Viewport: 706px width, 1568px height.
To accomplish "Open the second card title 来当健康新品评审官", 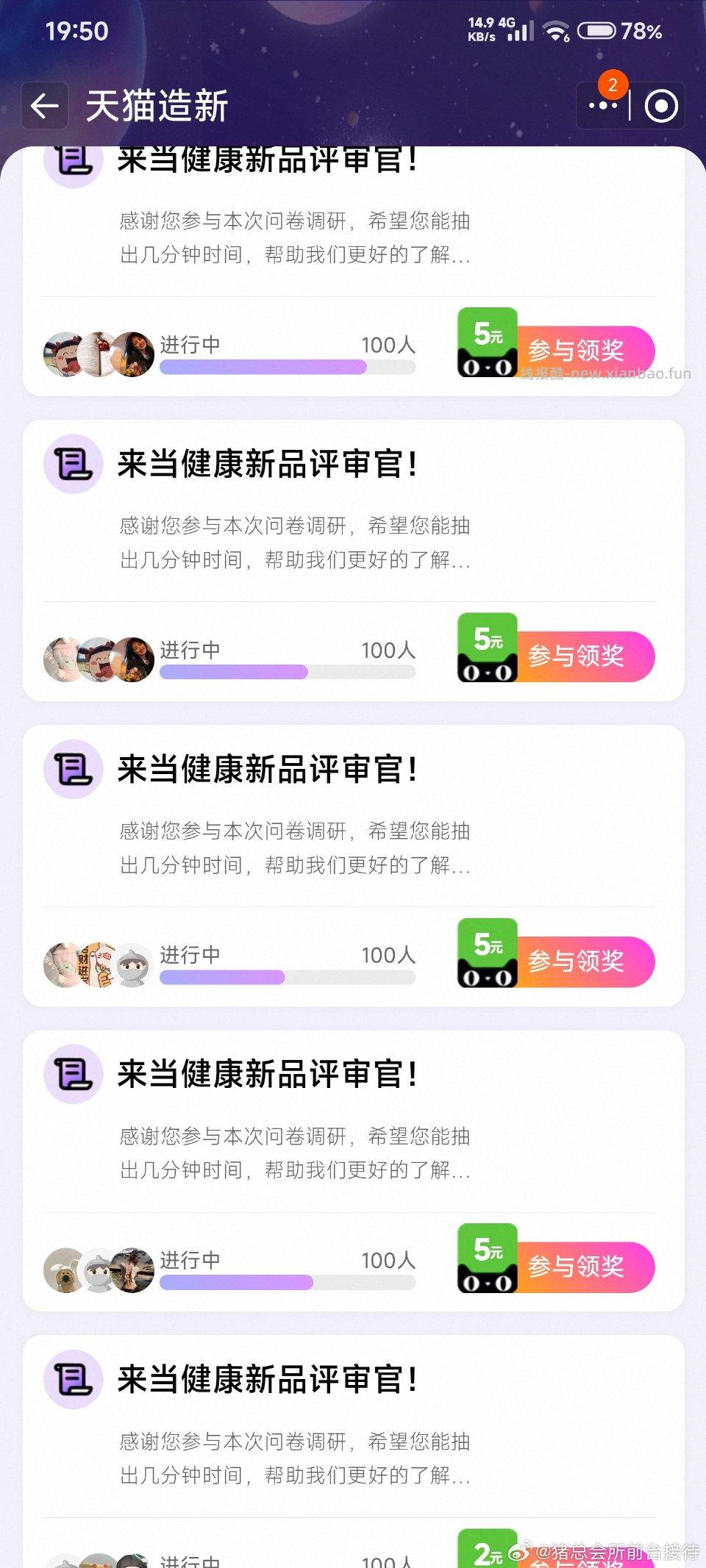I will point(268,465).
